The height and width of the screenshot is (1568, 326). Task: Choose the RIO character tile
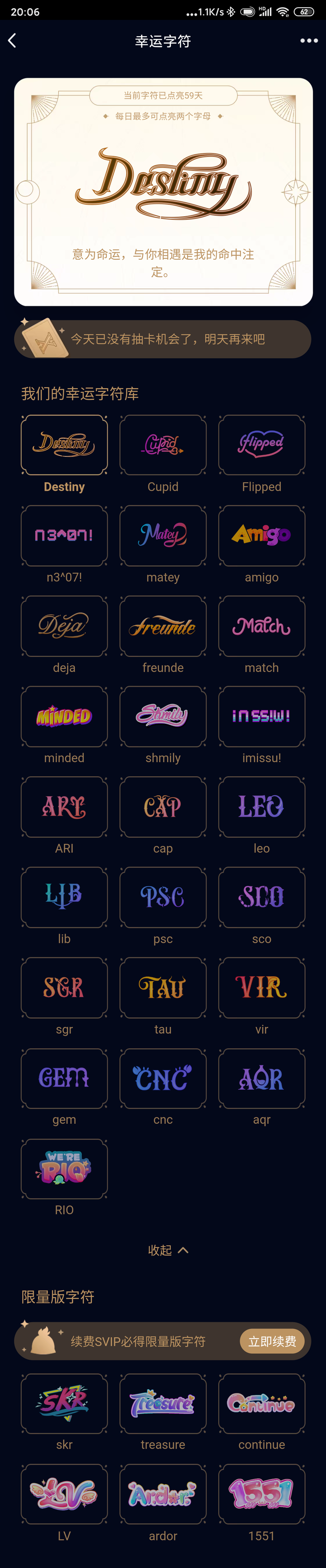pyautogui.click(x=64, y=1169)
